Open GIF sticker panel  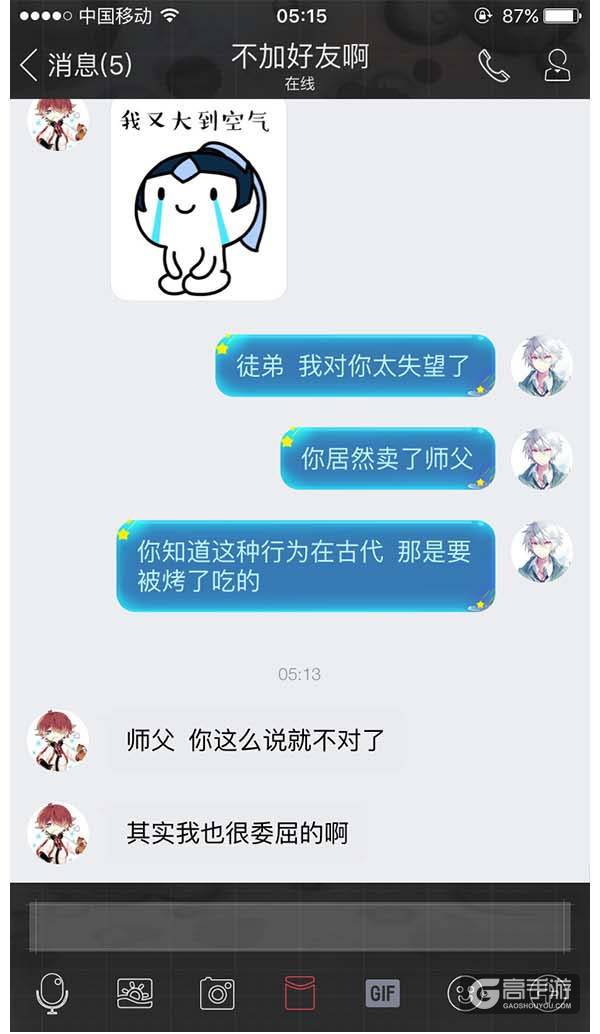pyautogui.click(x=382, y=992)
